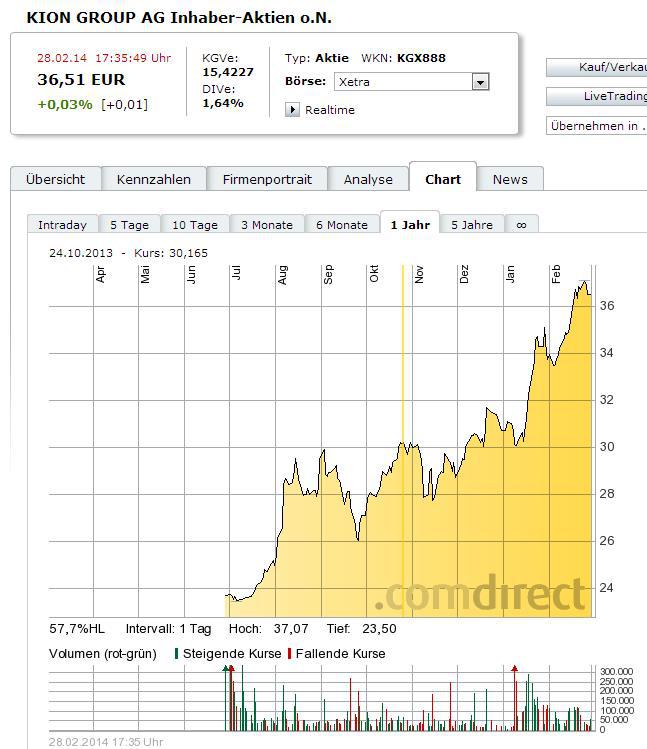Go to the Firmenportrait tab
The width and height of the screenshot is (647, 749).
pos(267,179)
